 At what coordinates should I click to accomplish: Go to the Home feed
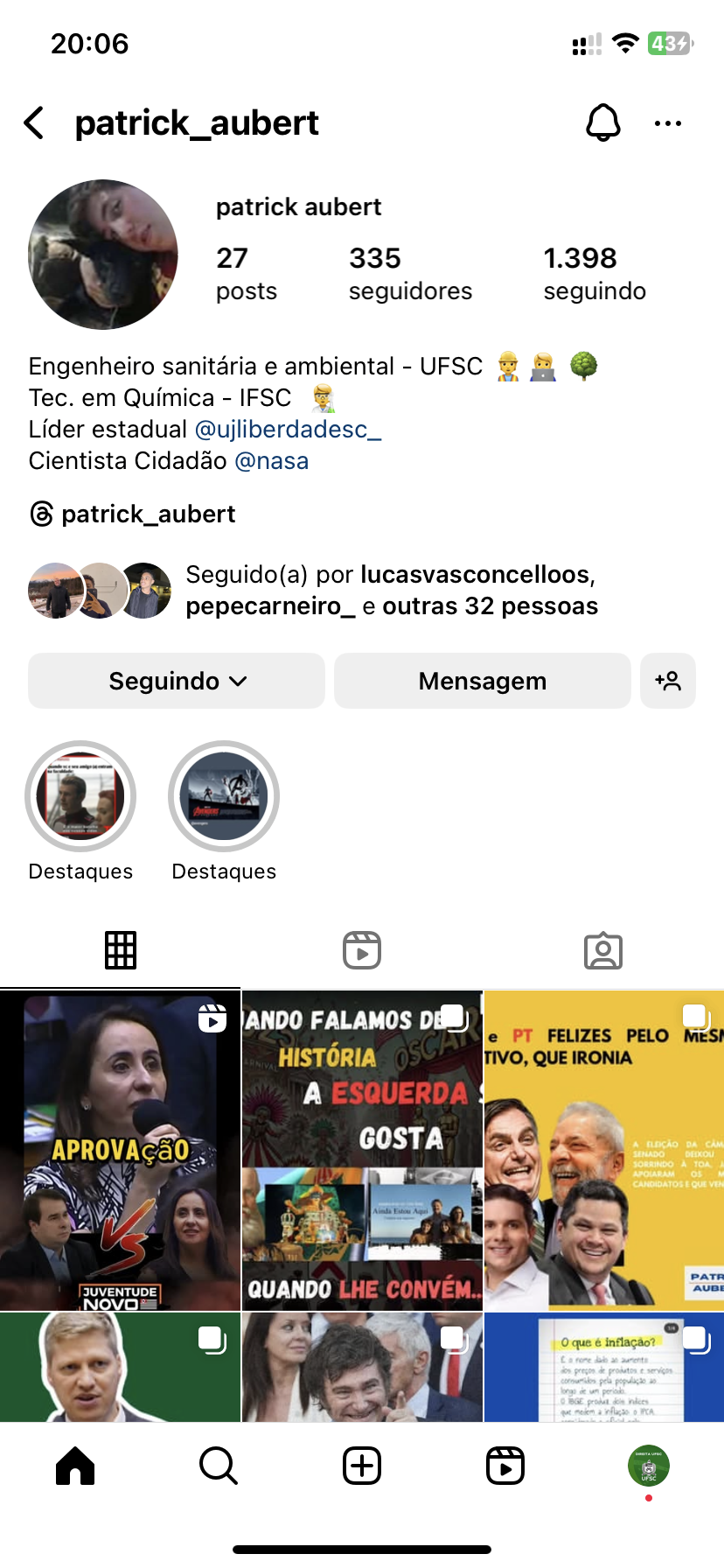tap(75, 1466)
